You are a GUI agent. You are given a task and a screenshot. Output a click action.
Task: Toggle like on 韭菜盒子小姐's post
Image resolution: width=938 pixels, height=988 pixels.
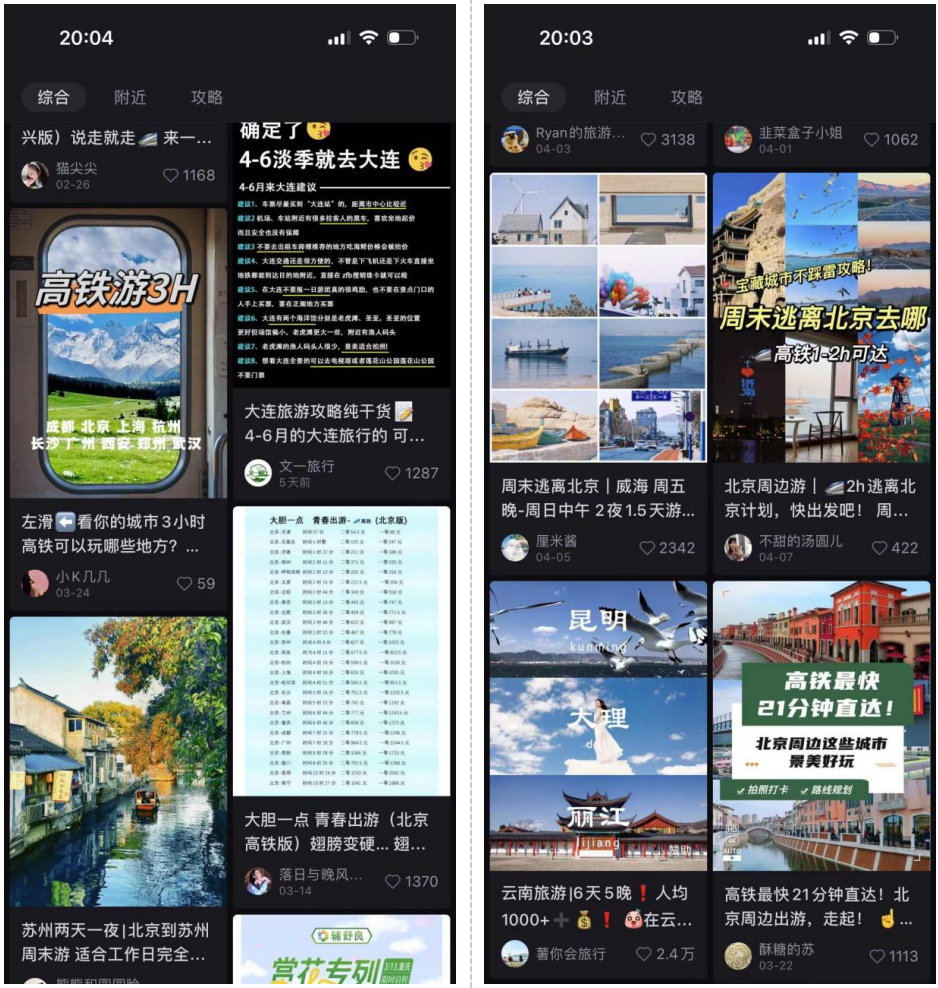coord(873,137)
